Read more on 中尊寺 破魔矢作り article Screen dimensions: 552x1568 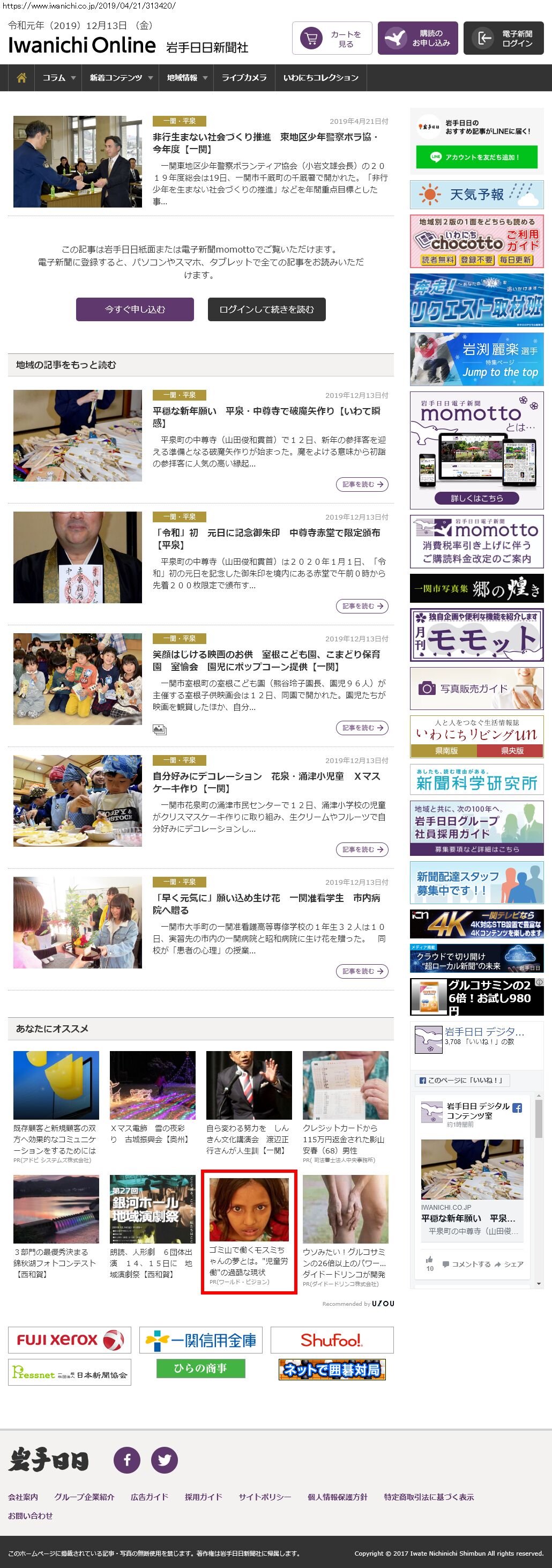(x=362, y=485)
